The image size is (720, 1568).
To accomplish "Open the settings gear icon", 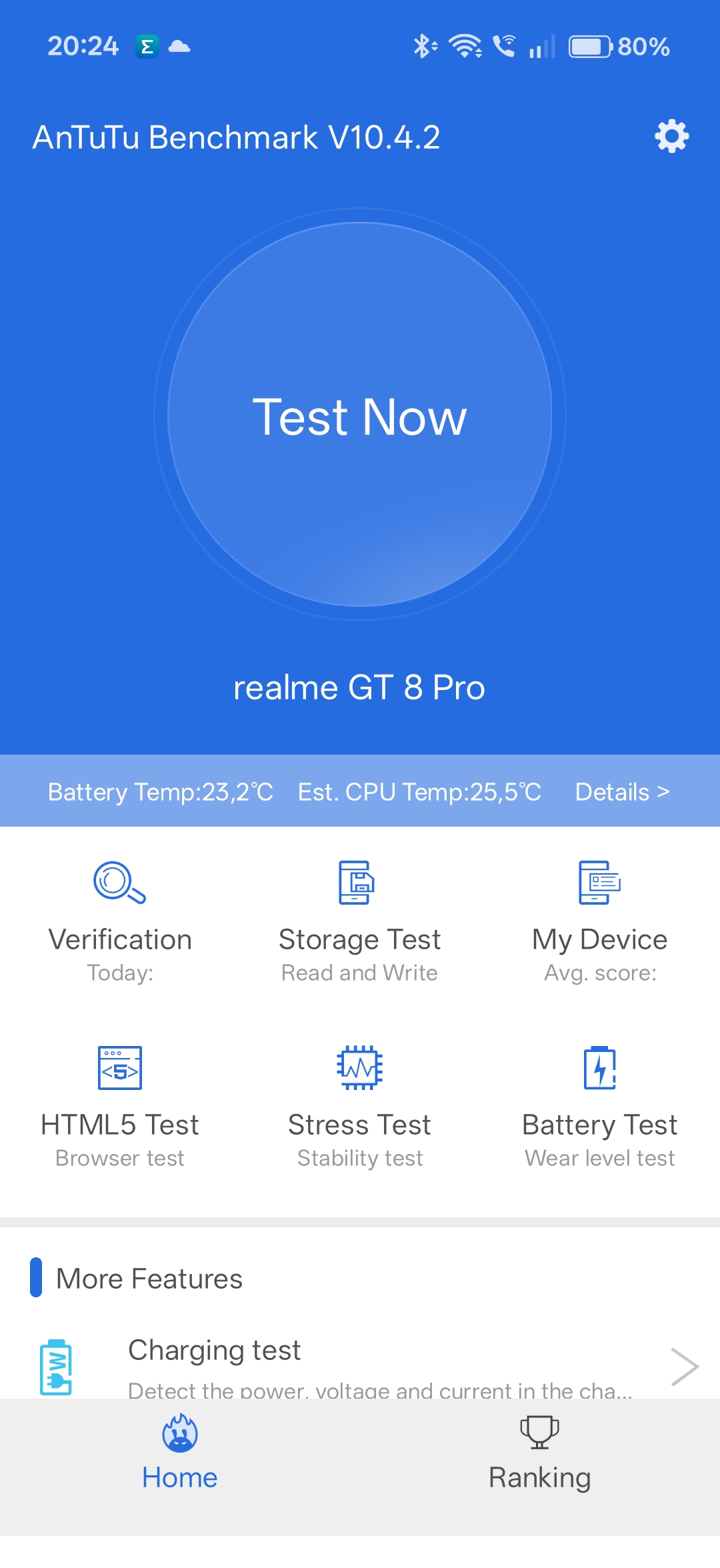I will 671,137.
